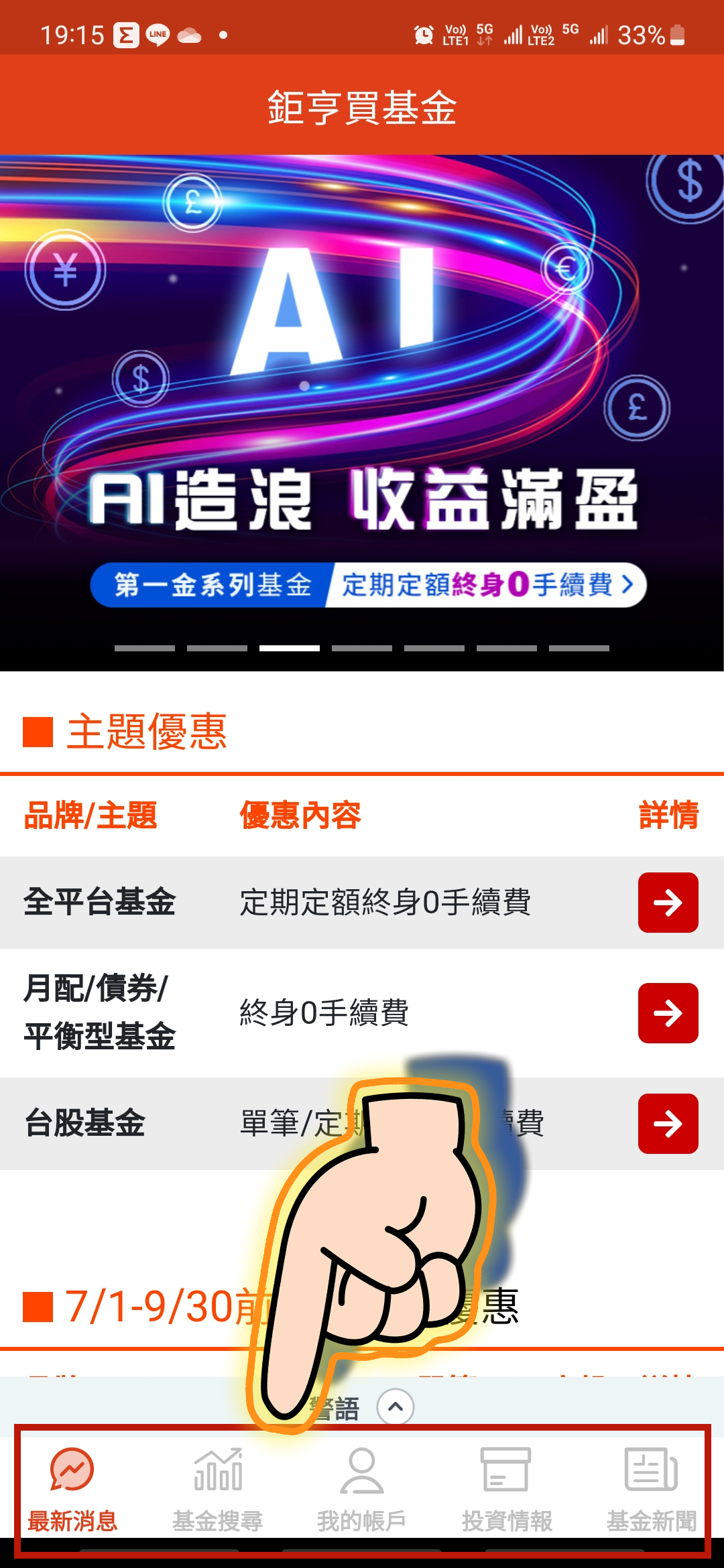View details arrow for 台股基金 offer
Screen dimensions: 724x1568
668,1124
